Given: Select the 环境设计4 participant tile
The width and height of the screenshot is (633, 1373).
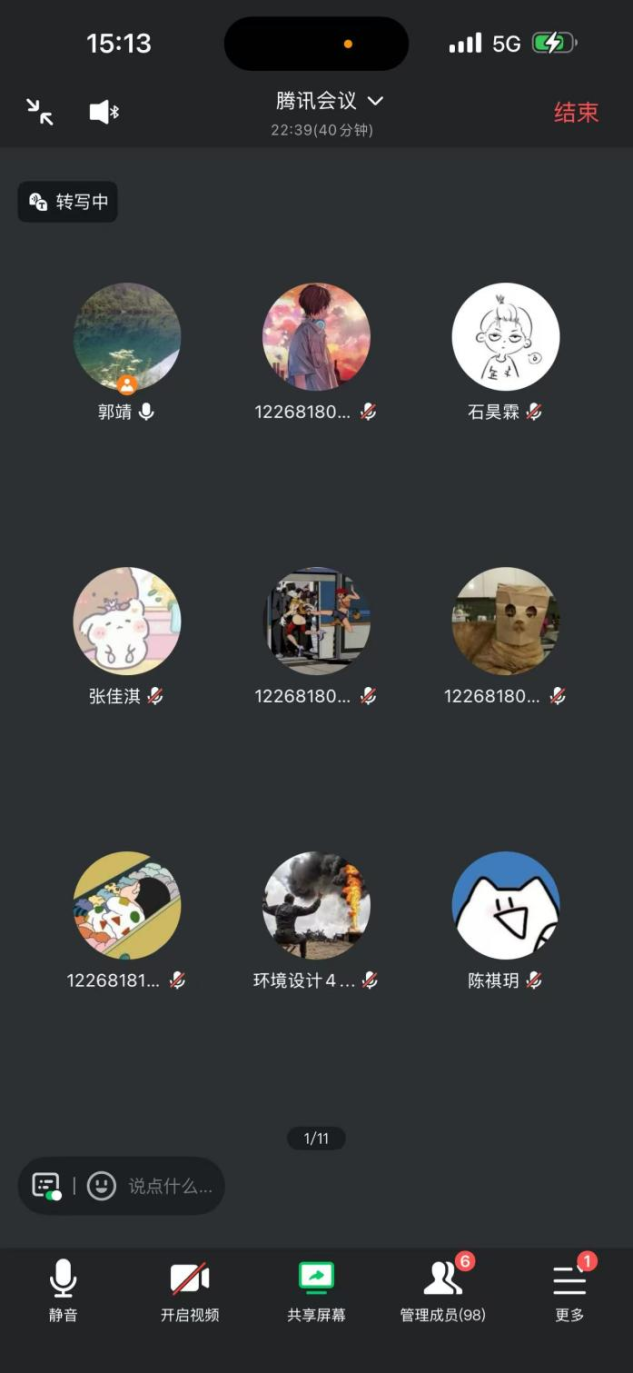Looking at the screenshot, I should point(316,906).
